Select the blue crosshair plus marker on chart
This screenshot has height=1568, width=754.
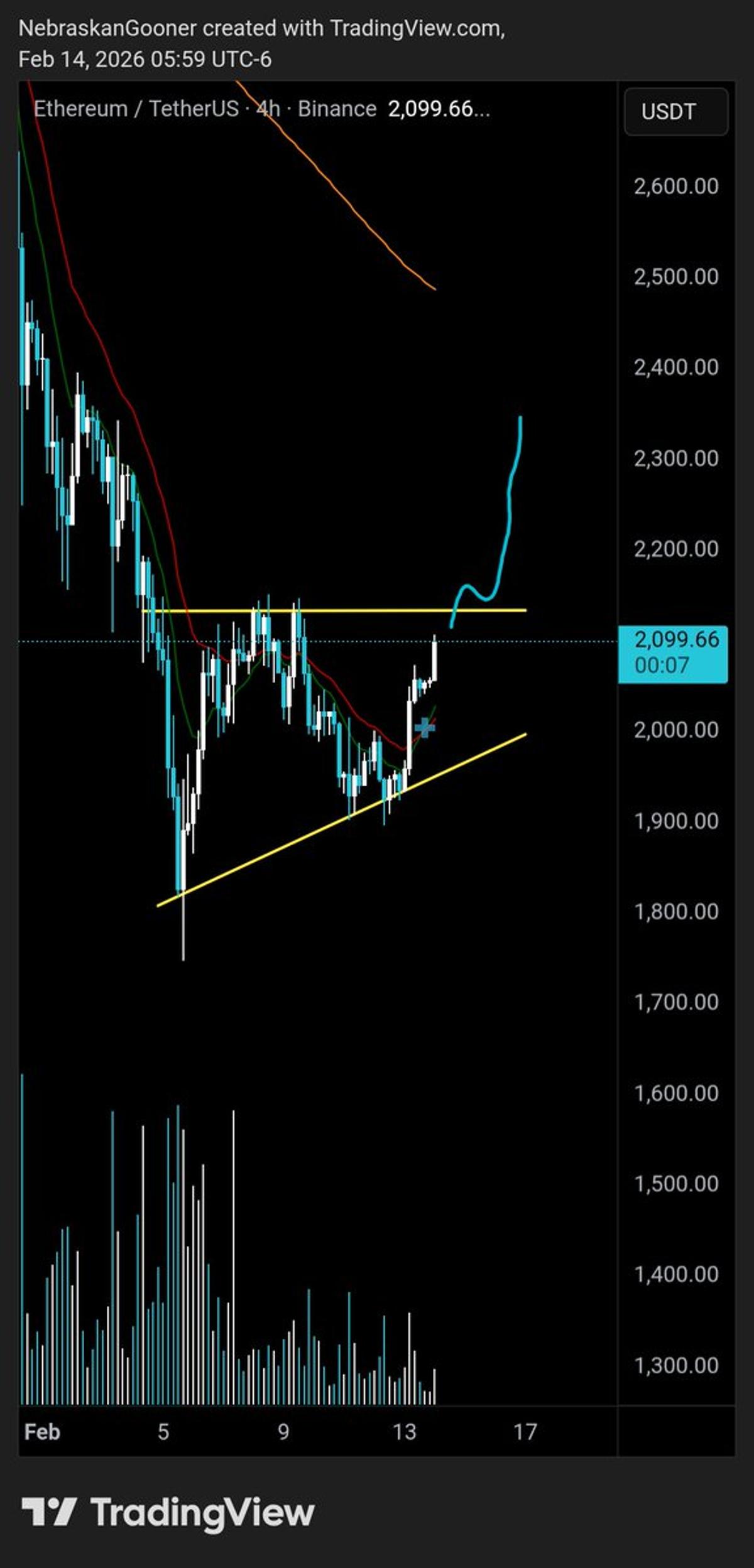click(426, 727)
